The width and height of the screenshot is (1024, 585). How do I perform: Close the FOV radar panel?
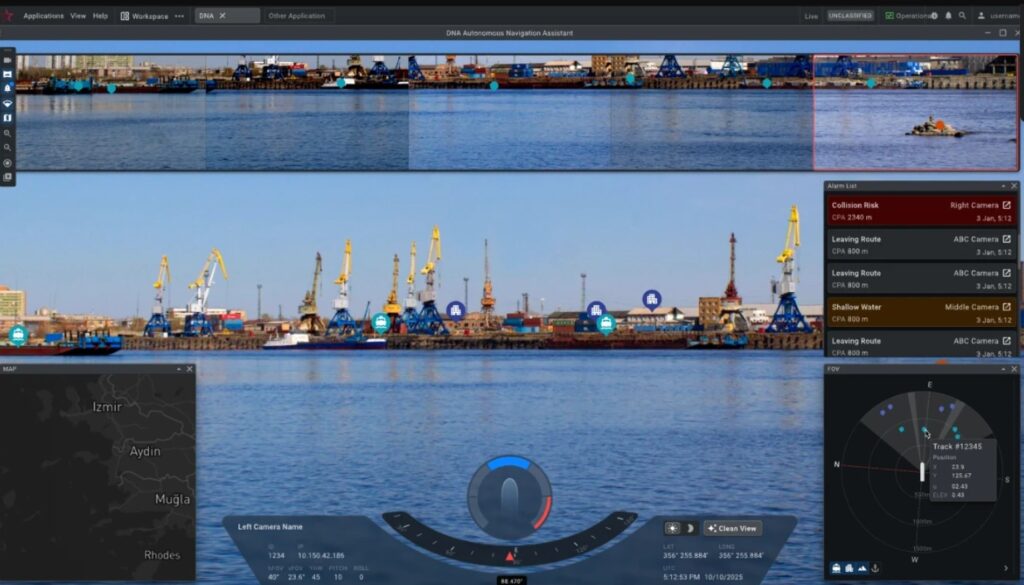coord(1013,369)
